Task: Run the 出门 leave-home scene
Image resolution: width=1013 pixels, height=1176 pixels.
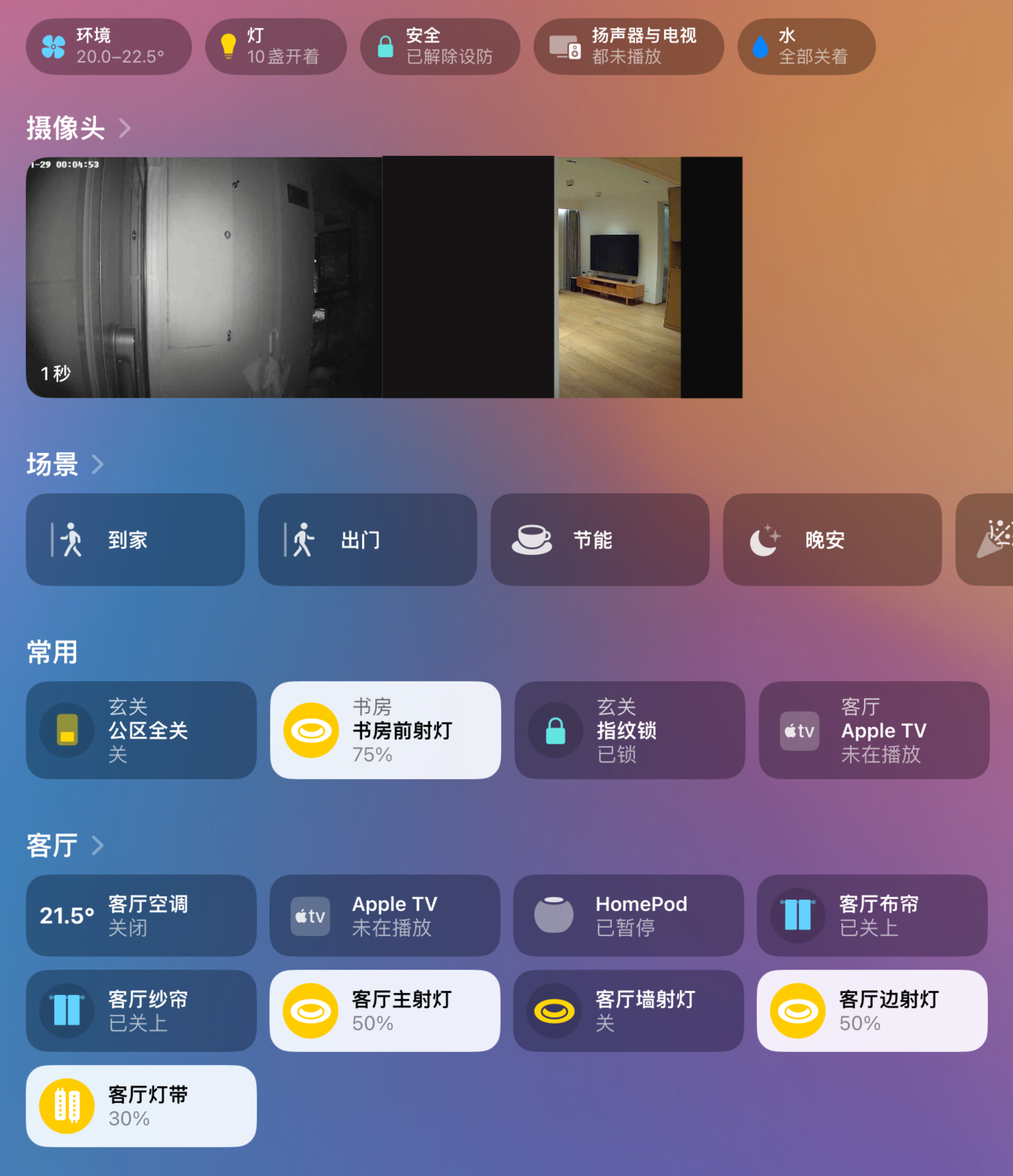Action: [x=367, y=539]
